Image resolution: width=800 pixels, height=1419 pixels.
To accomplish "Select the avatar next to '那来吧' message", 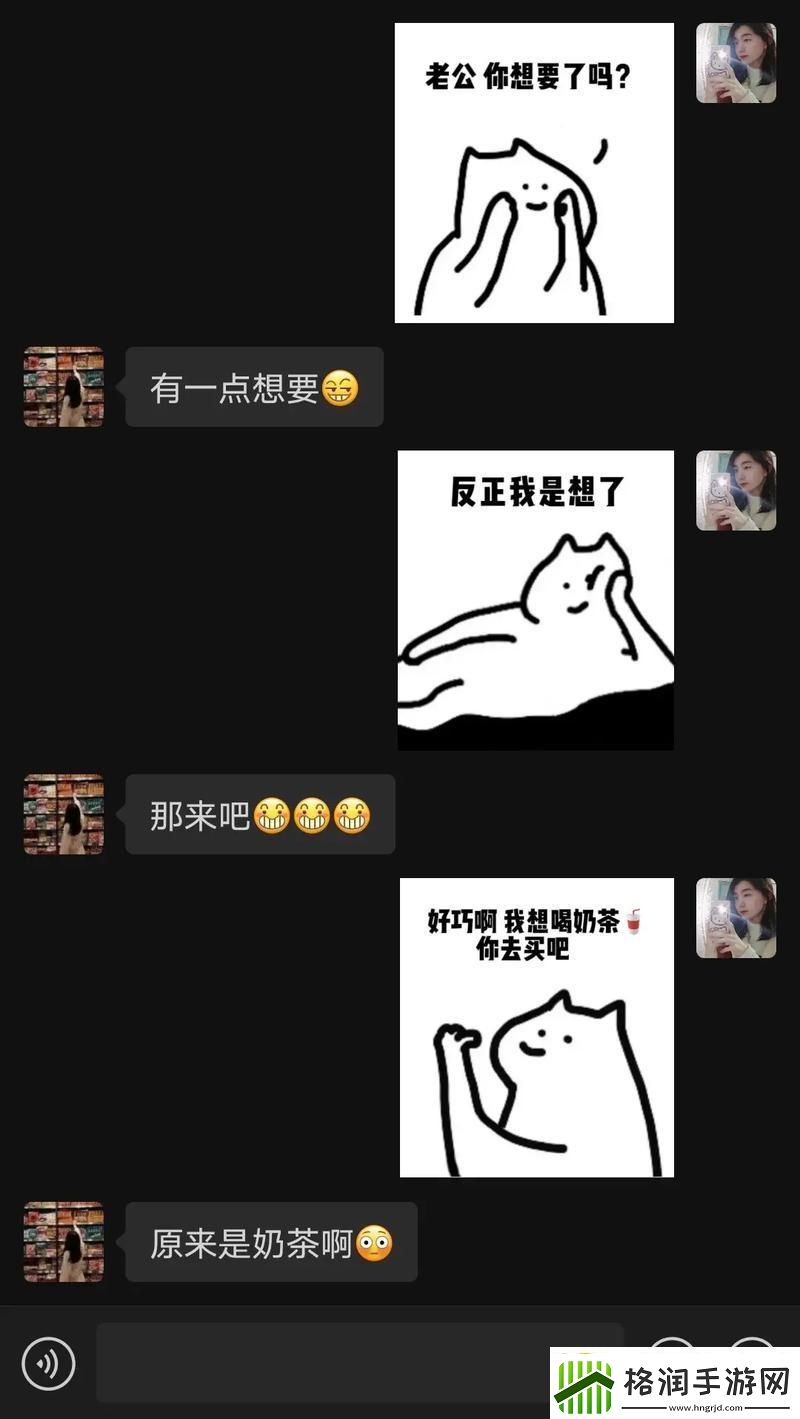I will coord(62,815).
